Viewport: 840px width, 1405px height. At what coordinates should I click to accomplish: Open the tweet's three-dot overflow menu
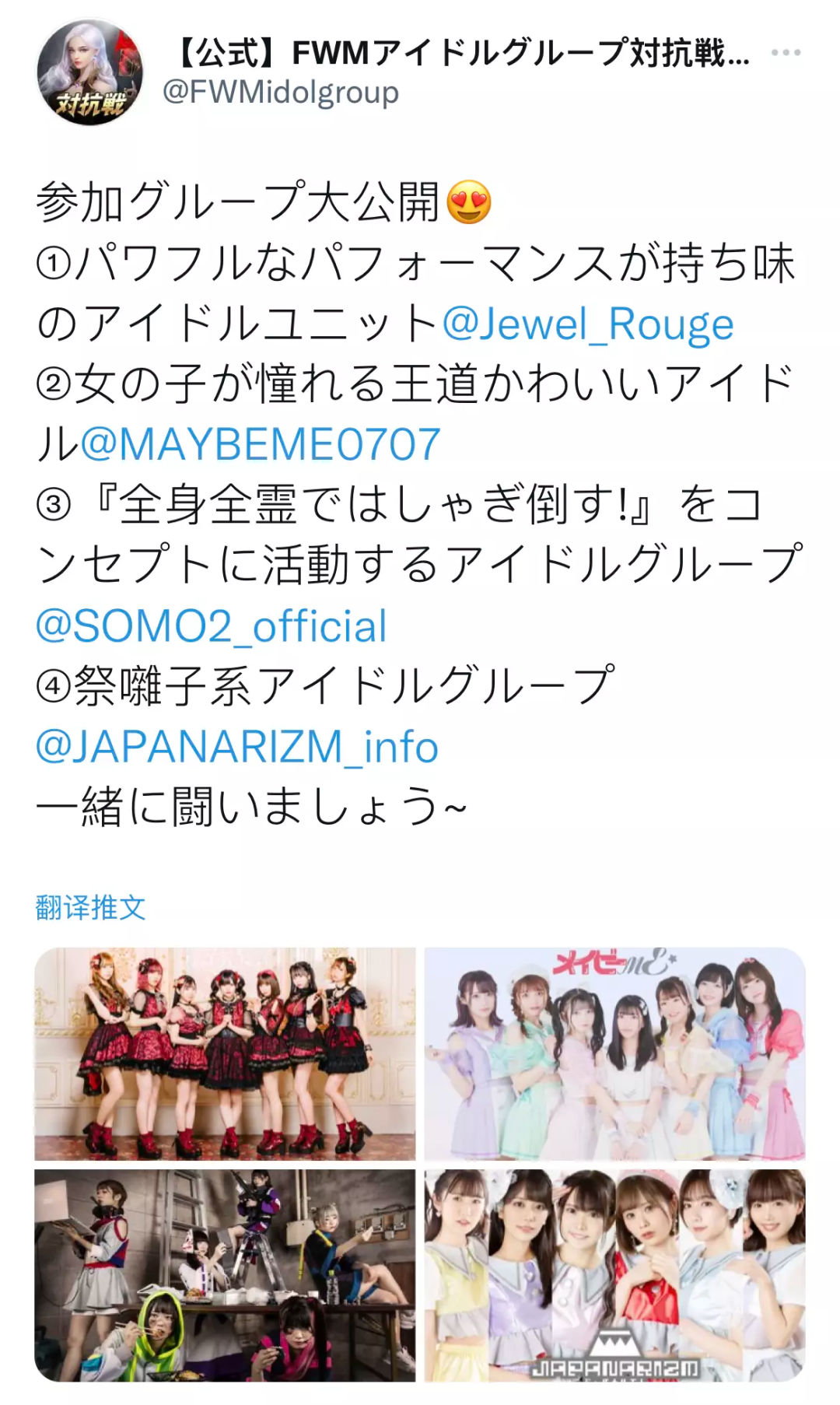[x=786, y=53]
